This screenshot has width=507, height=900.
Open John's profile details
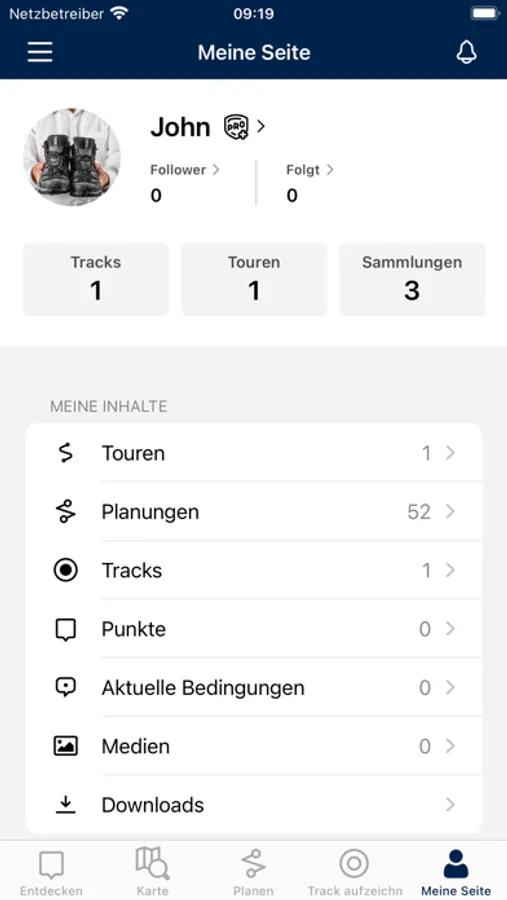point(208,127)
